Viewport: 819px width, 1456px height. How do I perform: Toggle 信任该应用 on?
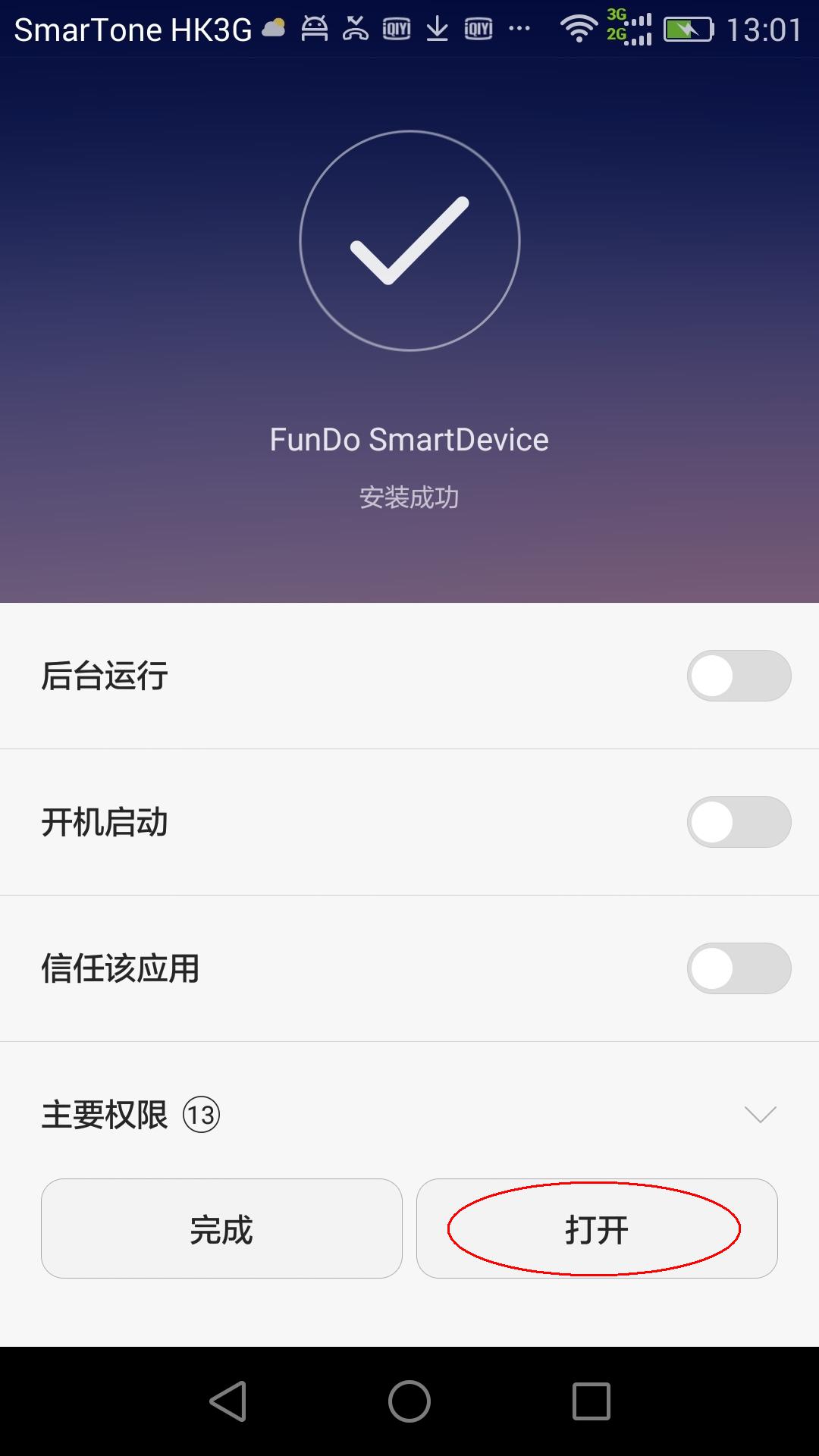(x=739, y=968)
